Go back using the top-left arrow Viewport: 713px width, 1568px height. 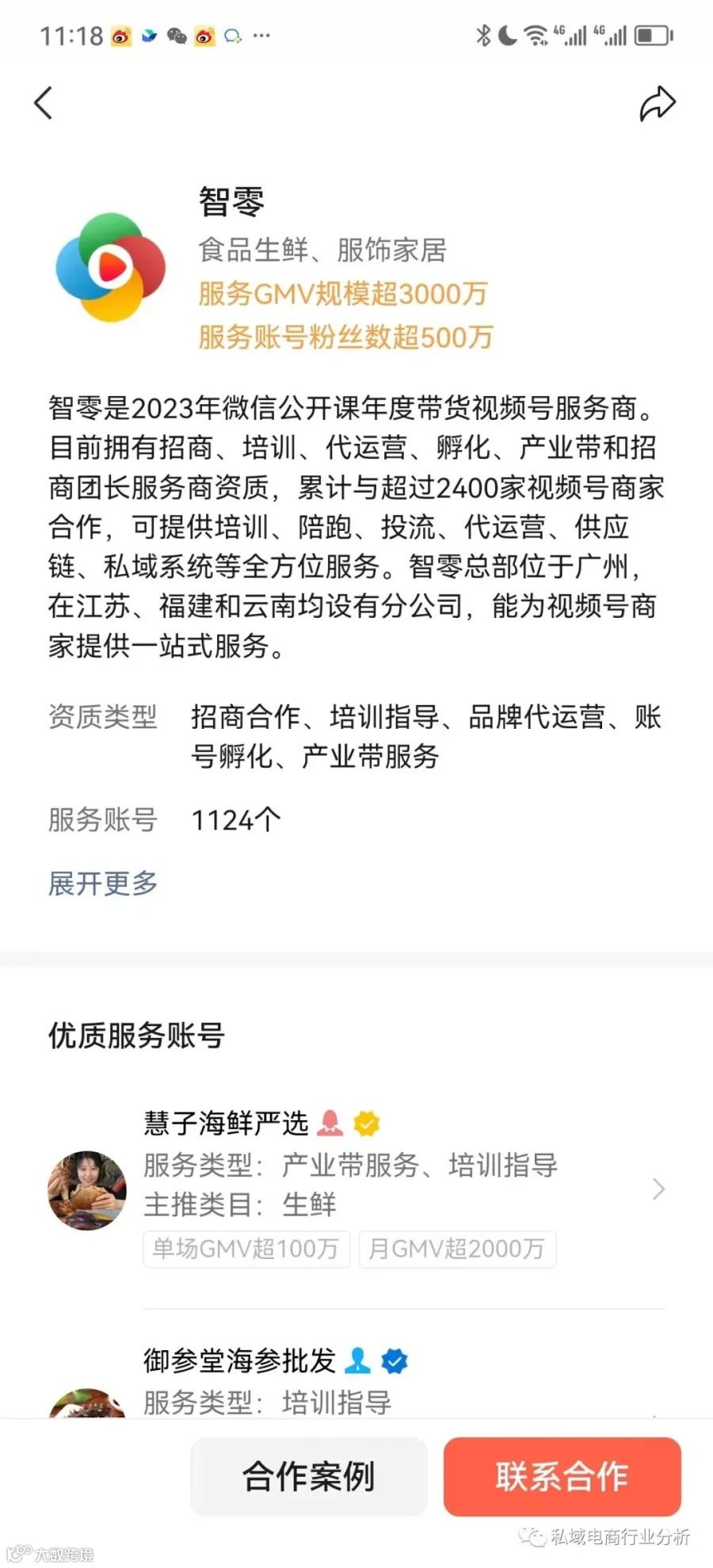click(x=44, y=103)
